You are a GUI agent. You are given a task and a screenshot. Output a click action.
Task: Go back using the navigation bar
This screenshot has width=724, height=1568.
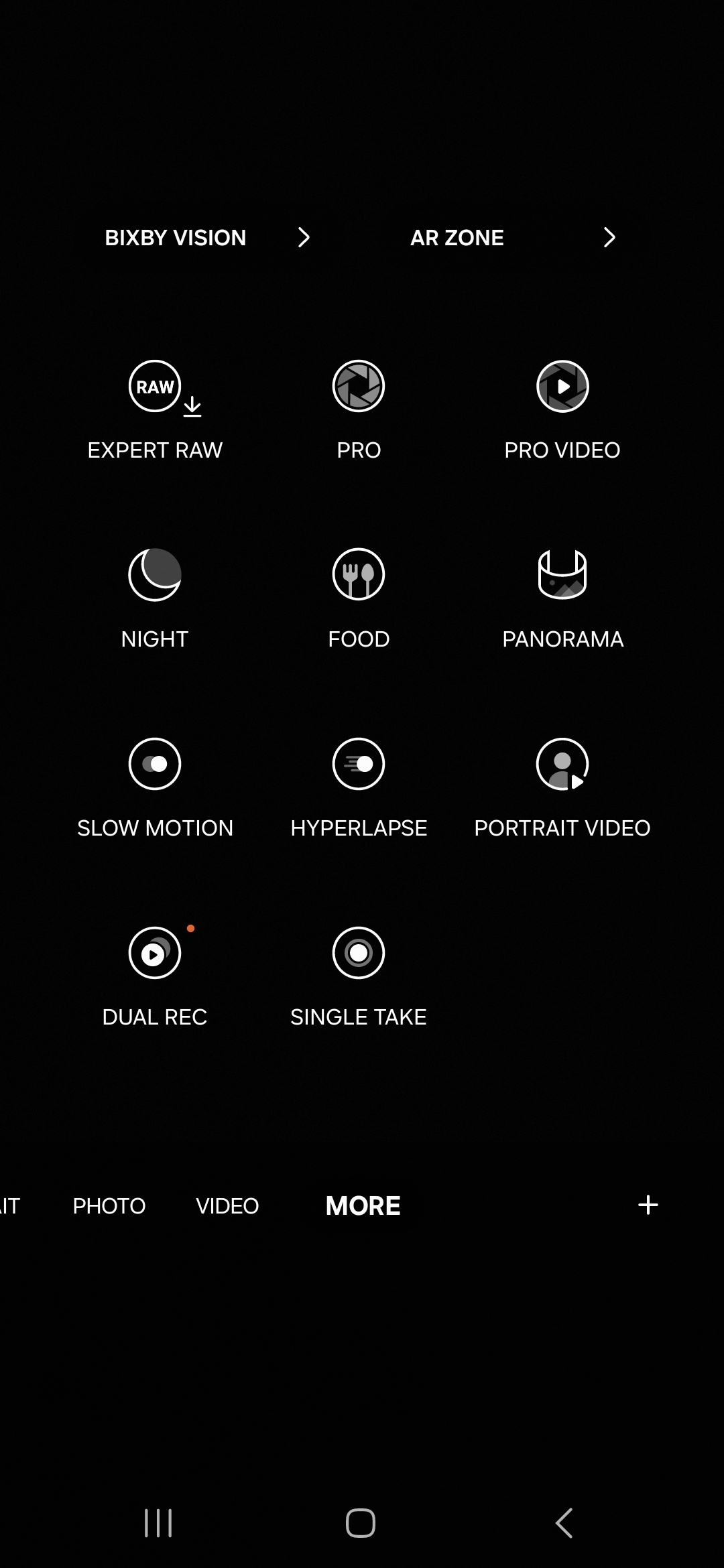pyautogui.click(x=564, y=1523)
